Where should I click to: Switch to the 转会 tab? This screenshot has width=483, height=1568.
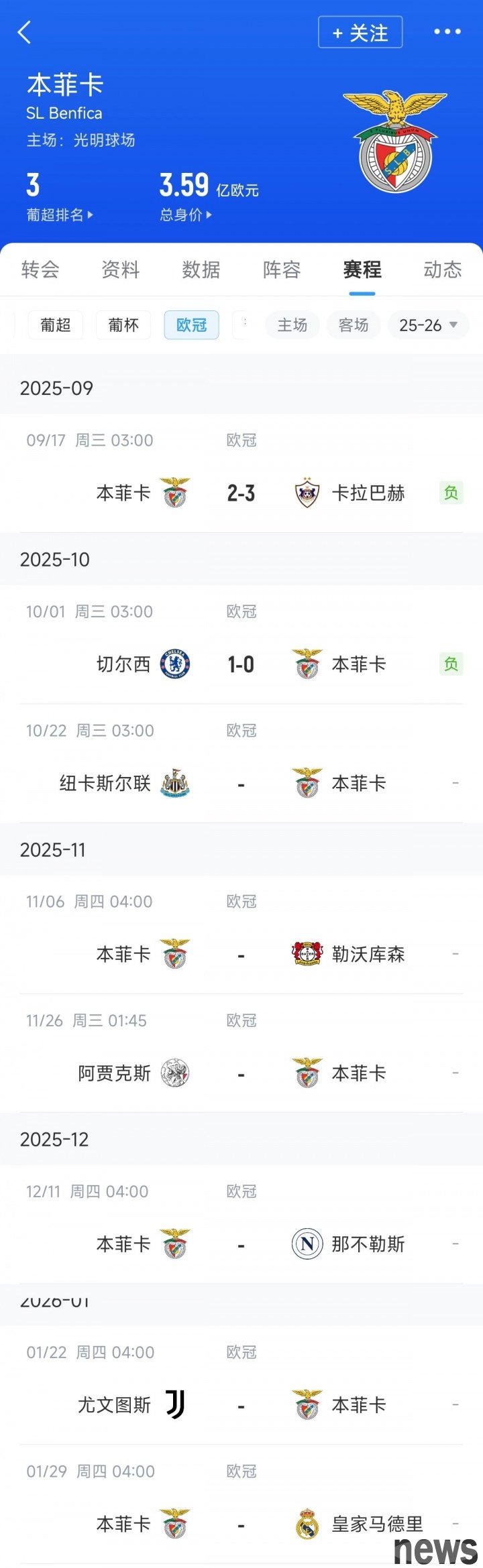pyautogui.click(x=40, y=269)
